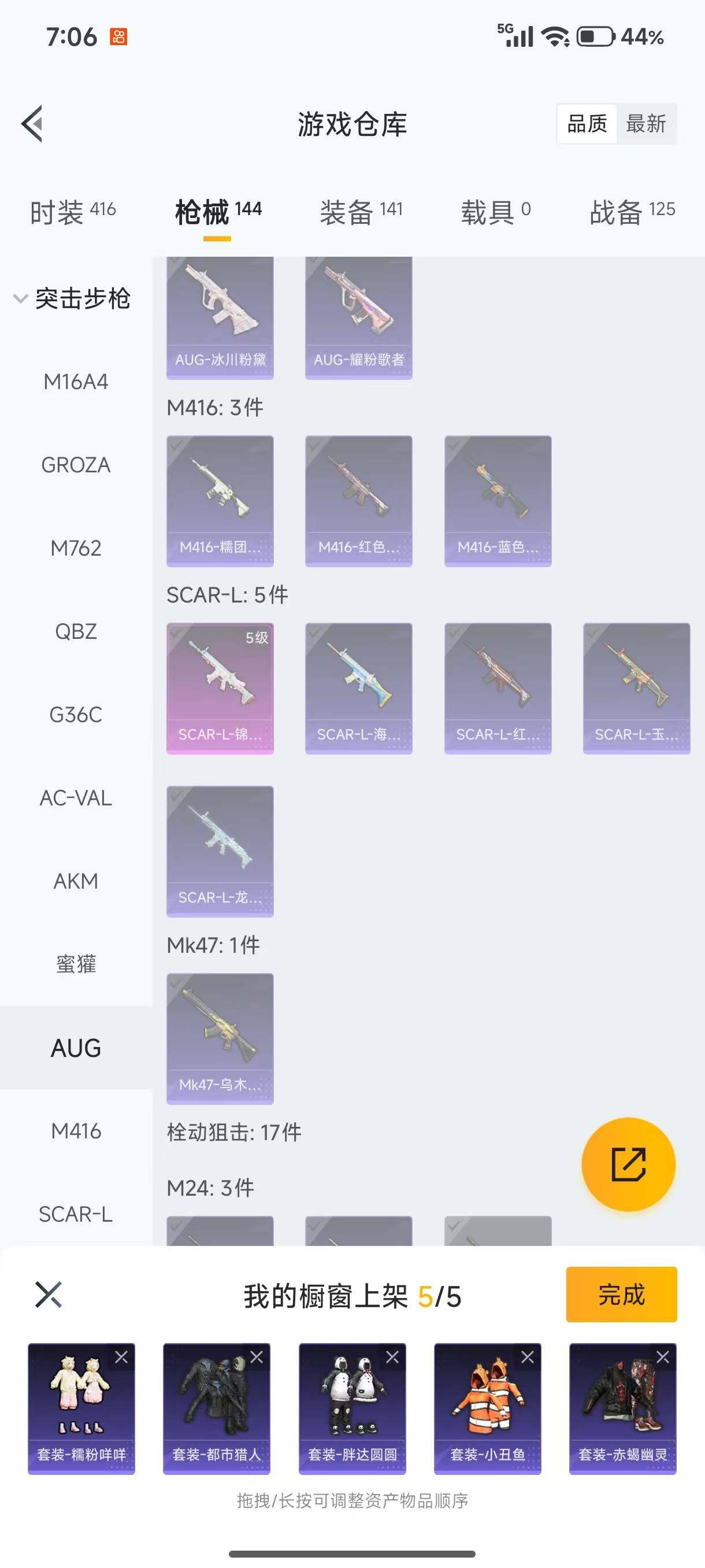
Task: Remove 套装-赤蝎幽灵 from the showcase
Action: [x=662, y=1357]
